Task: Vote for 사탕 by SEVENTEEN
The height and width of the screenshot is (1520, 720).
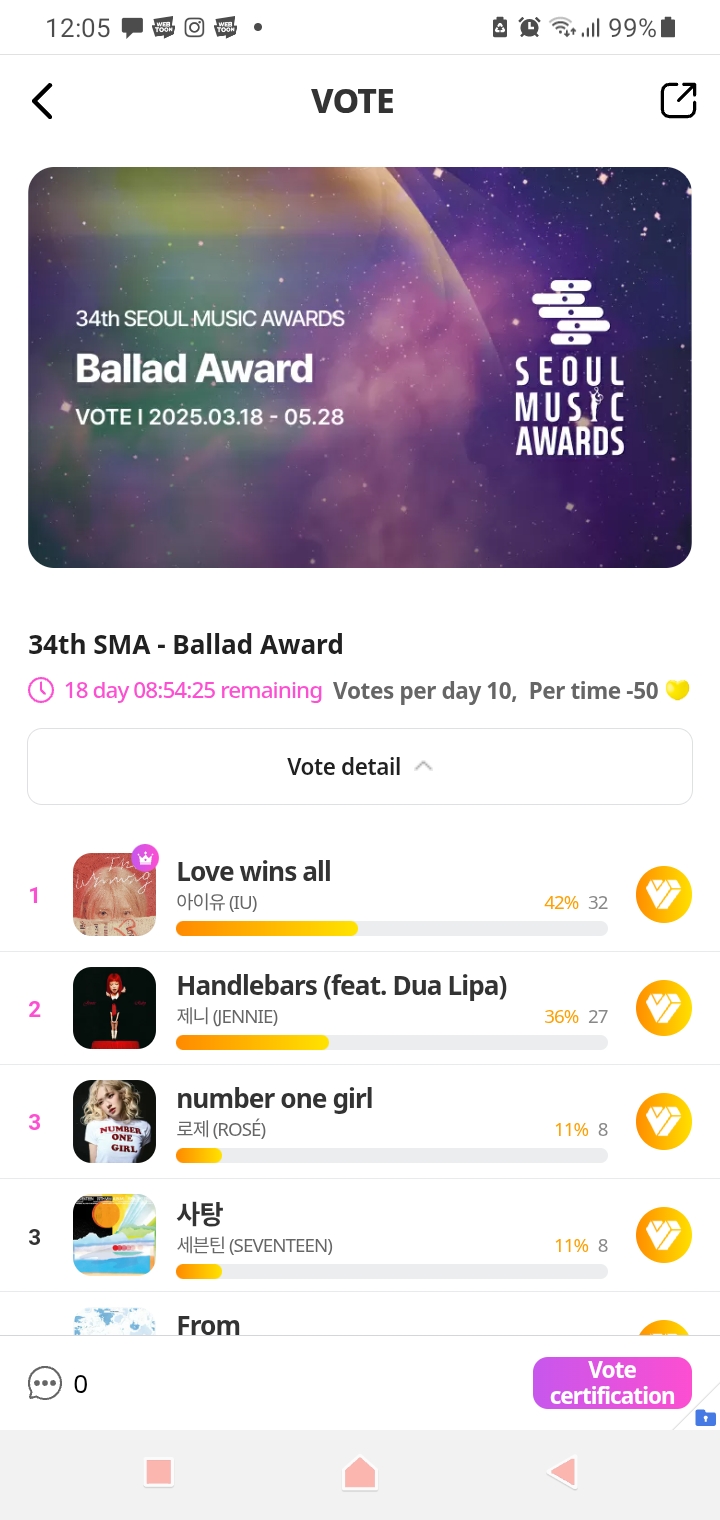Action: pyautogui.click(x=664, y=1235)
